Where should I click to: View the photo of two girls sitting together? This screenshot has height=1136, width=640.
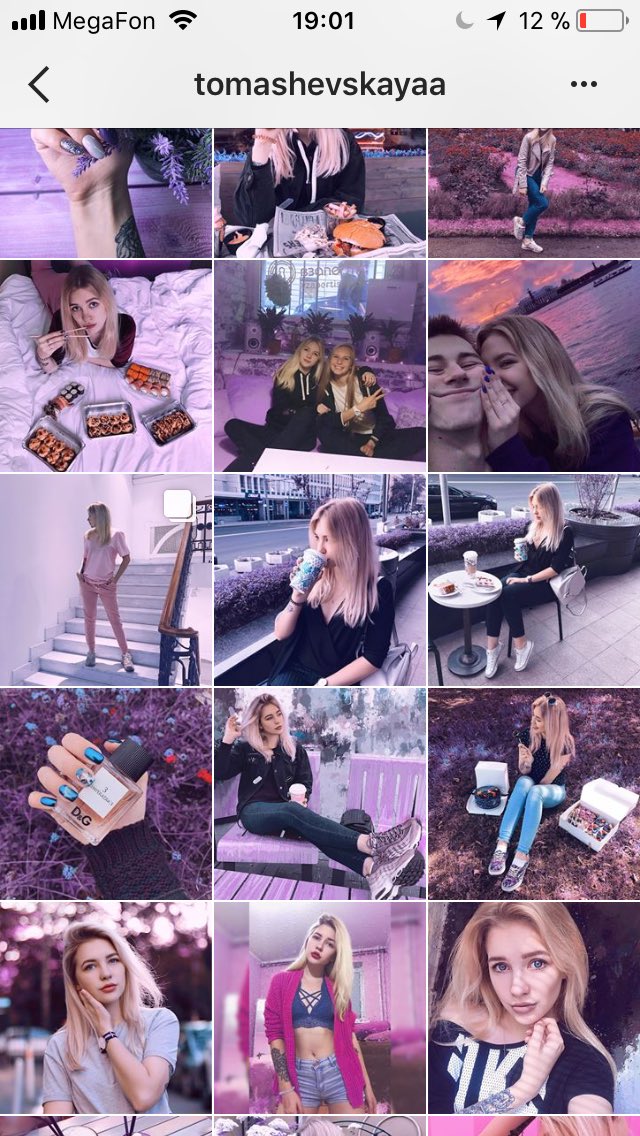click(x=320, y=366)
